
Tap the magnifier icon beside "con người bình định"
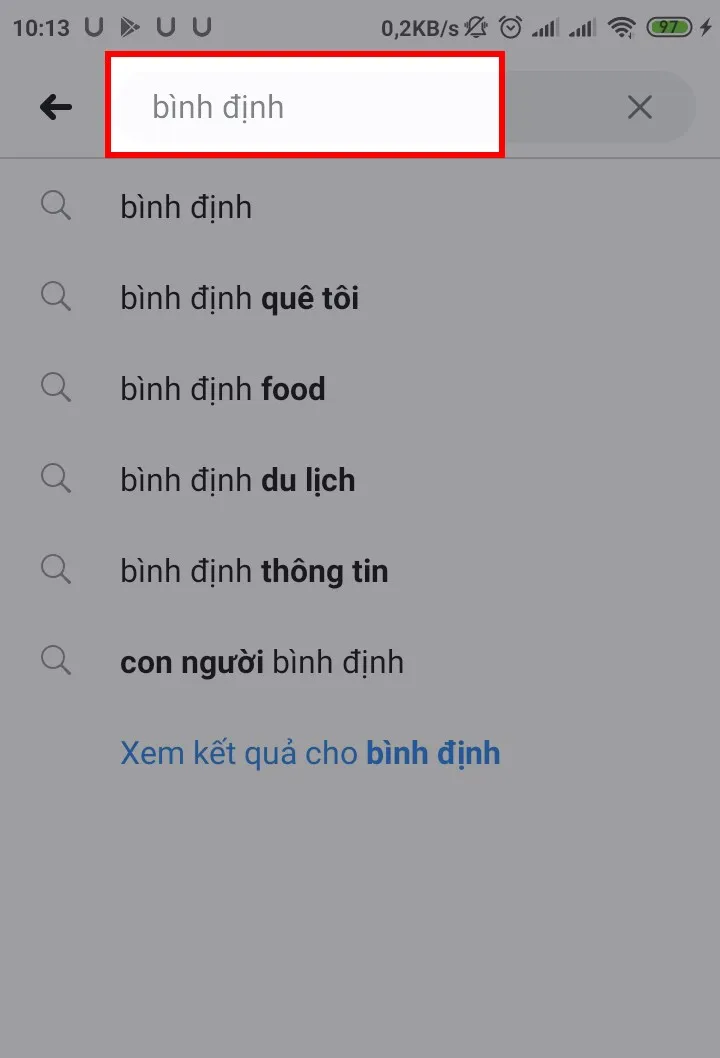(55, 661)
